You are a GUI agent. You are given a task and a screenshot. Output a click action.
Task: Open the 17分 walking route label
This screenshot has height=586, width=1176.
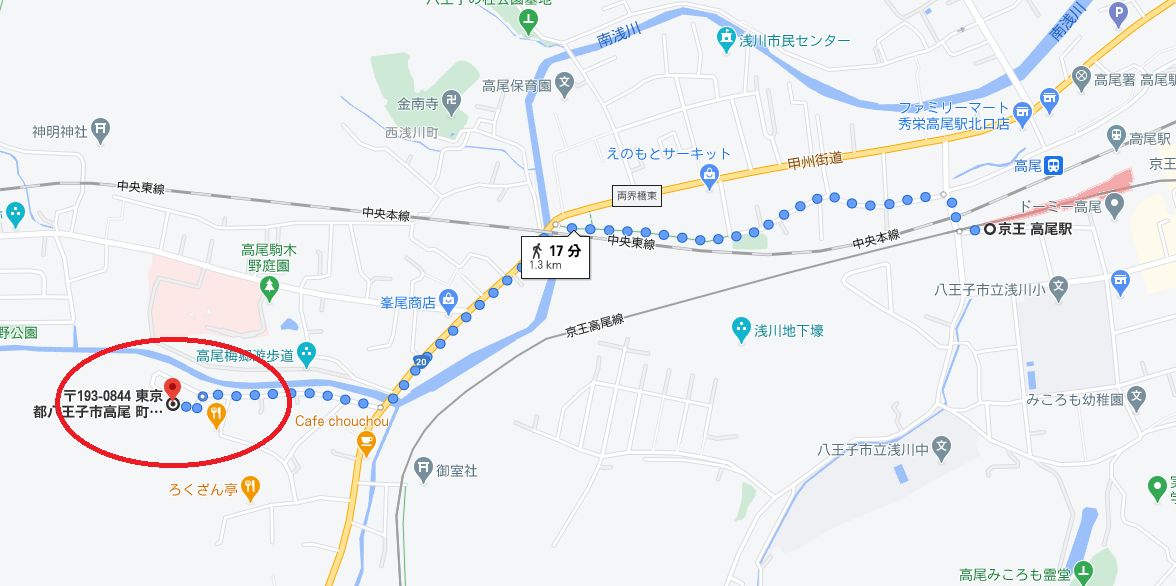click(x=555, y=256)
